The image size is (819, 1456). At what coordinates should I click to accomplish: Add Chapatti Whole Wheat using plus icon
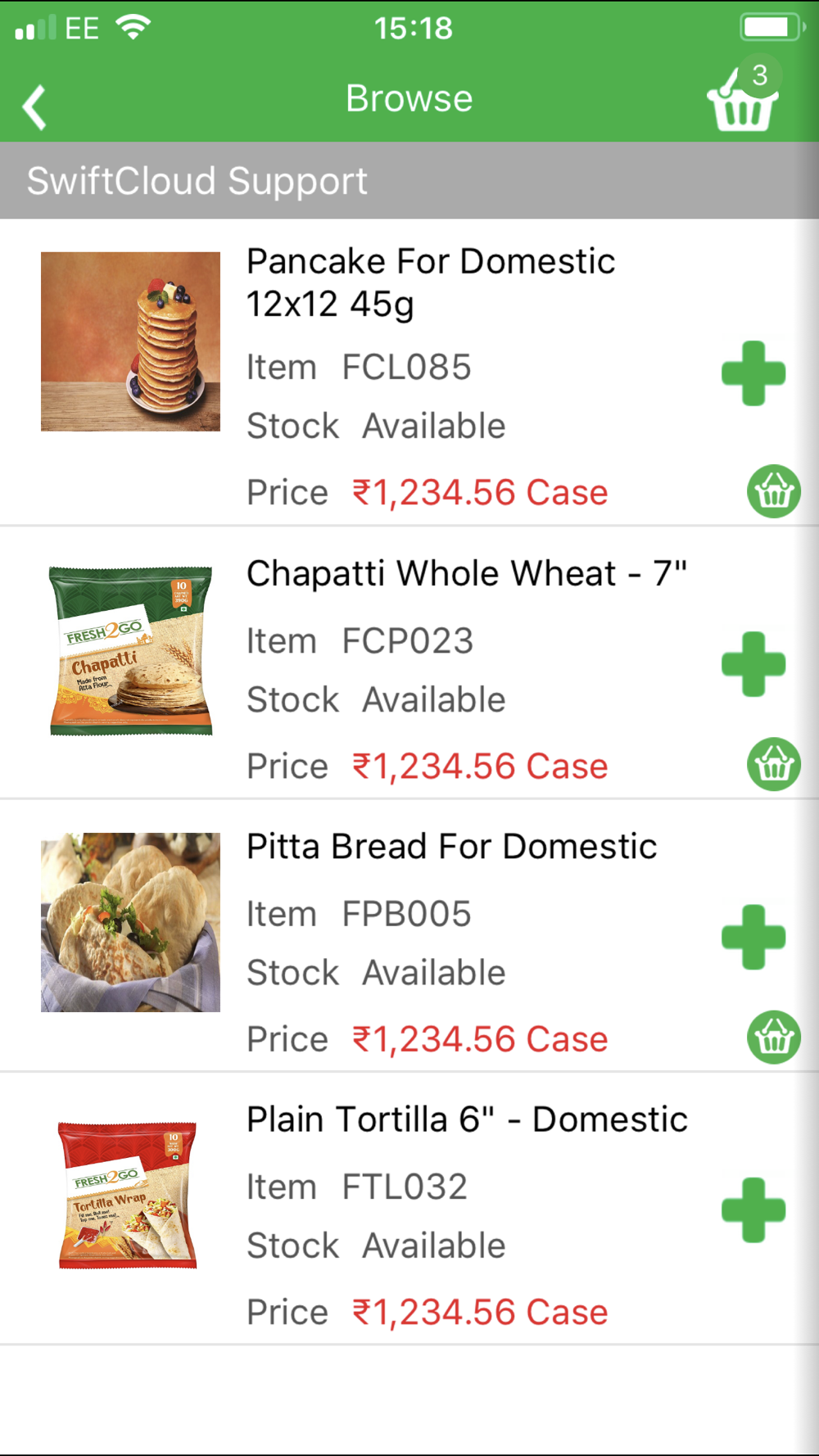[753, 664]
